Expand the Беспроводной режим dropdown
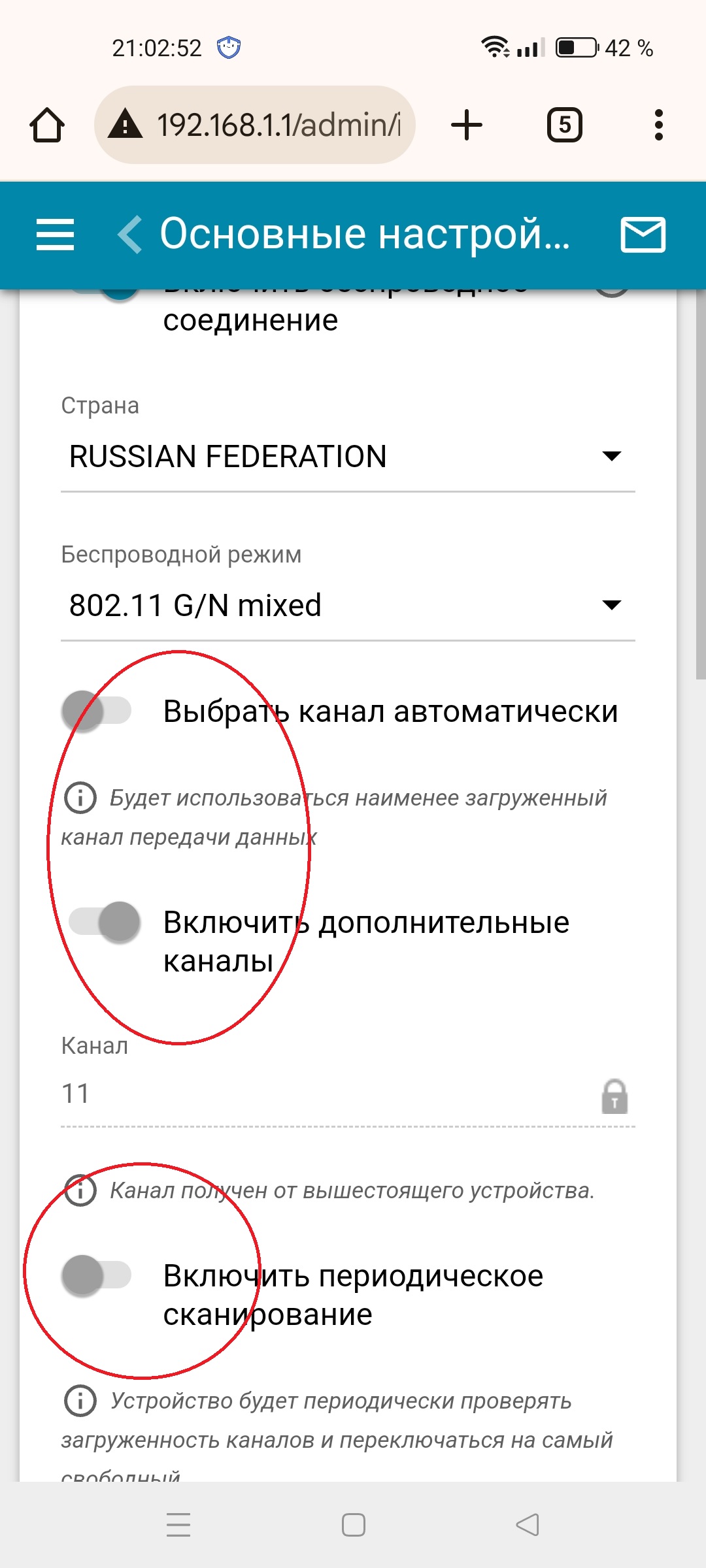The image size is (706, 1568). click(x=348, y=605)
